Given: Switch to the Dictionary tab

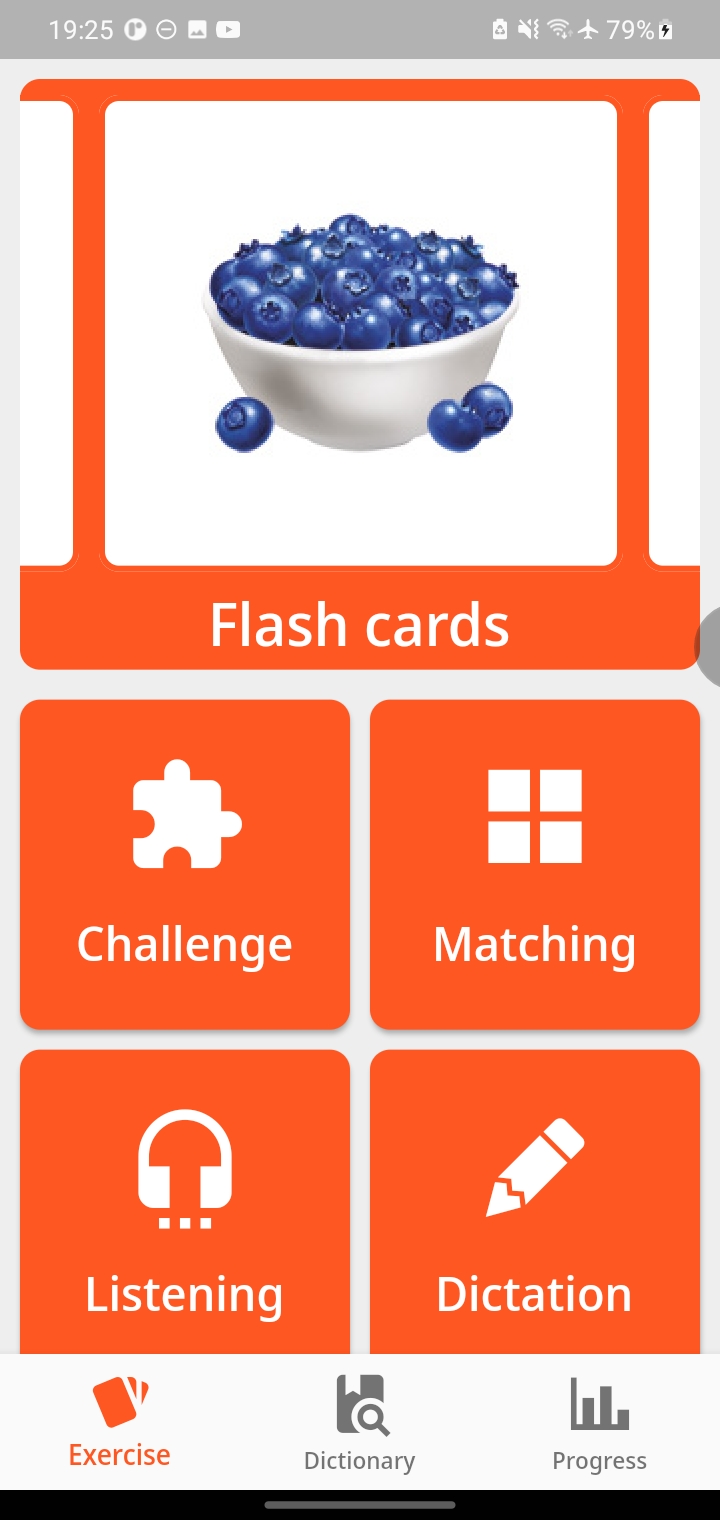Looking at the screenshot, I should (360, 1422).
